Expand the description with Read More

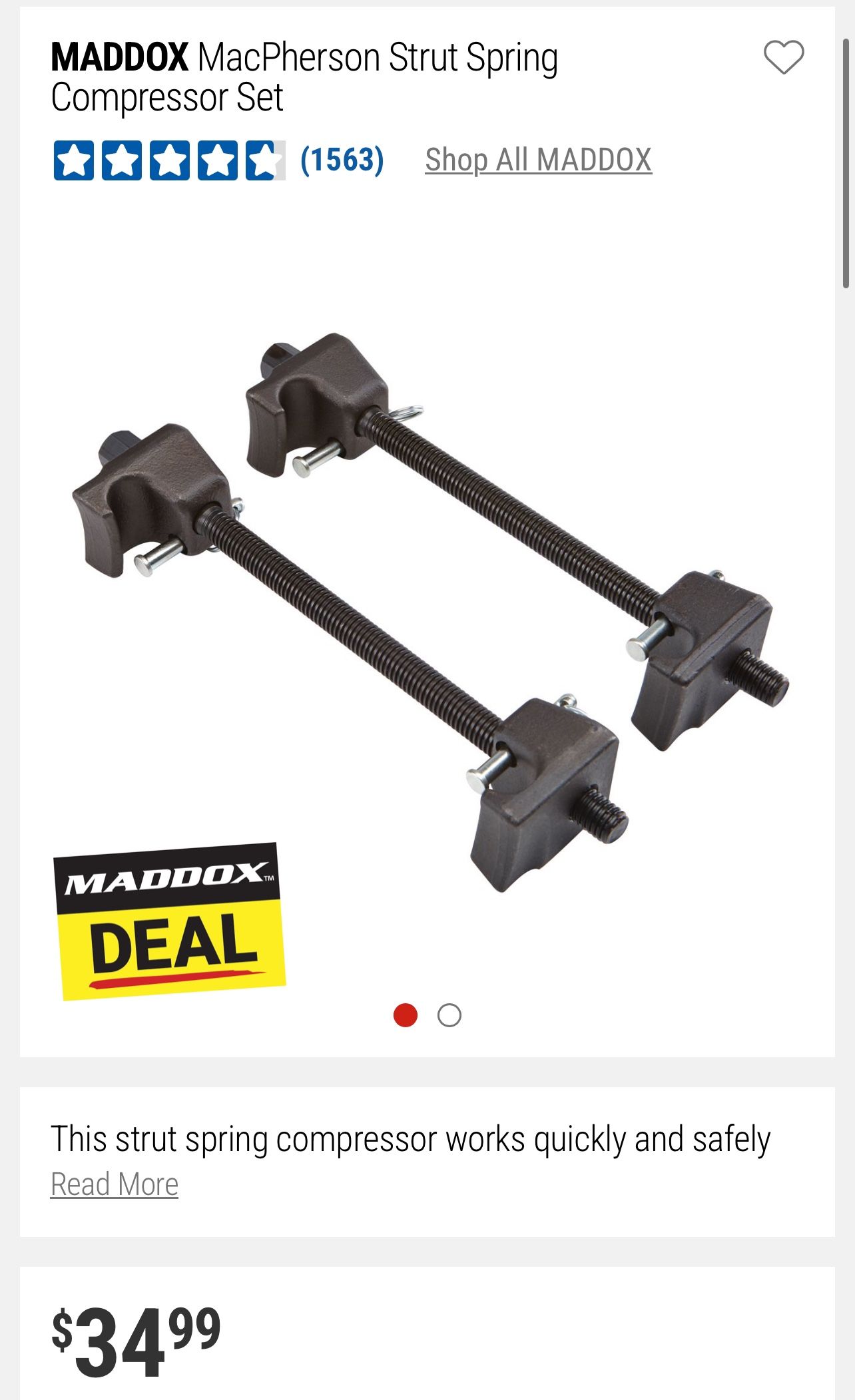(x=115, y=1184)
